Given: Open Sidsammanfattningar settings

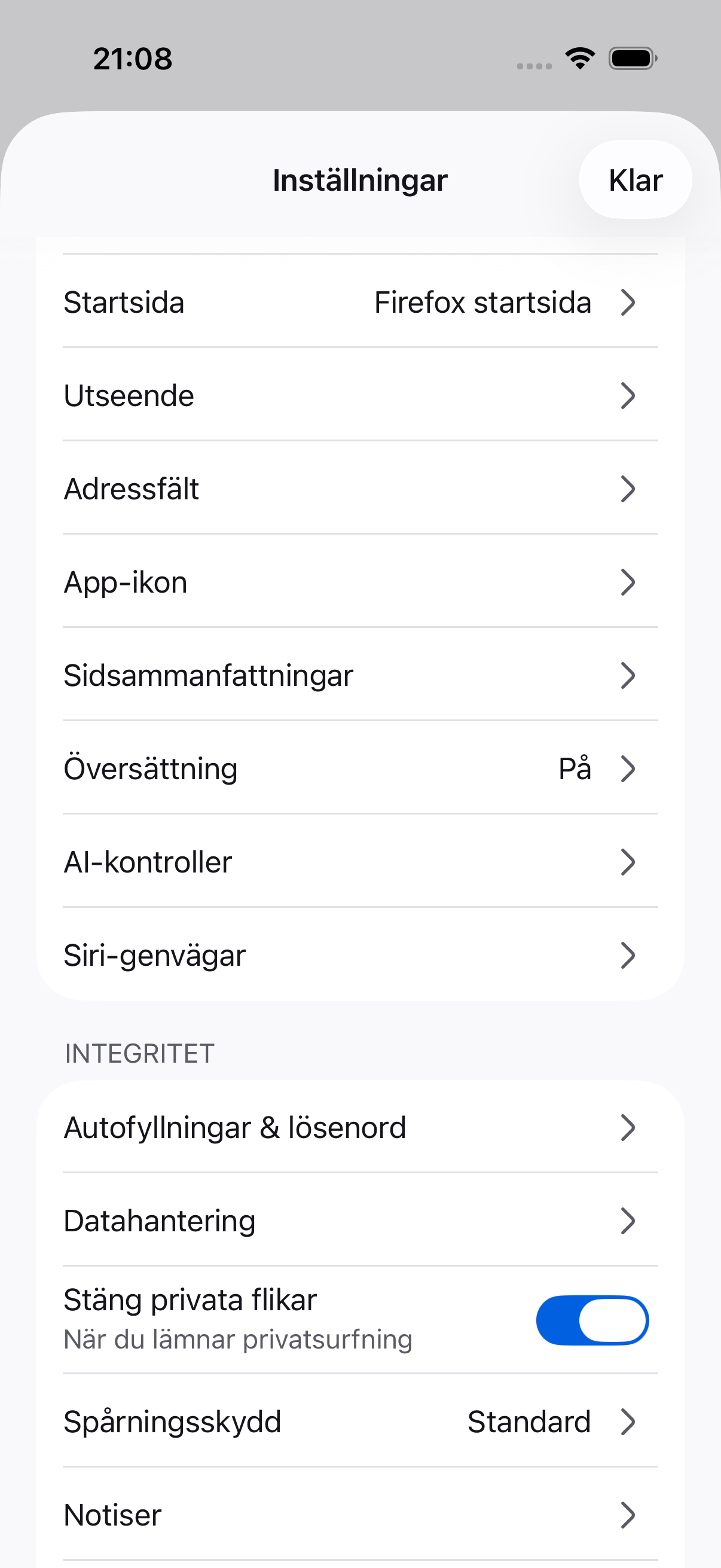Looking at the screenshot, I should click(360, 675).
